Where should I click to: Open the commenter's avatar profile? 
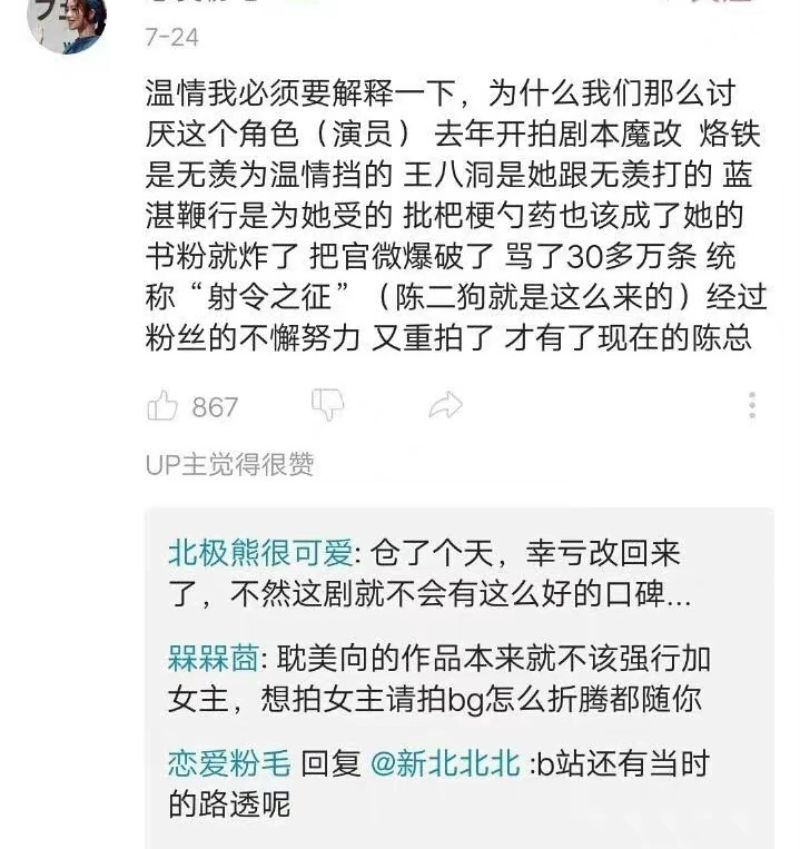coord(67,22)
